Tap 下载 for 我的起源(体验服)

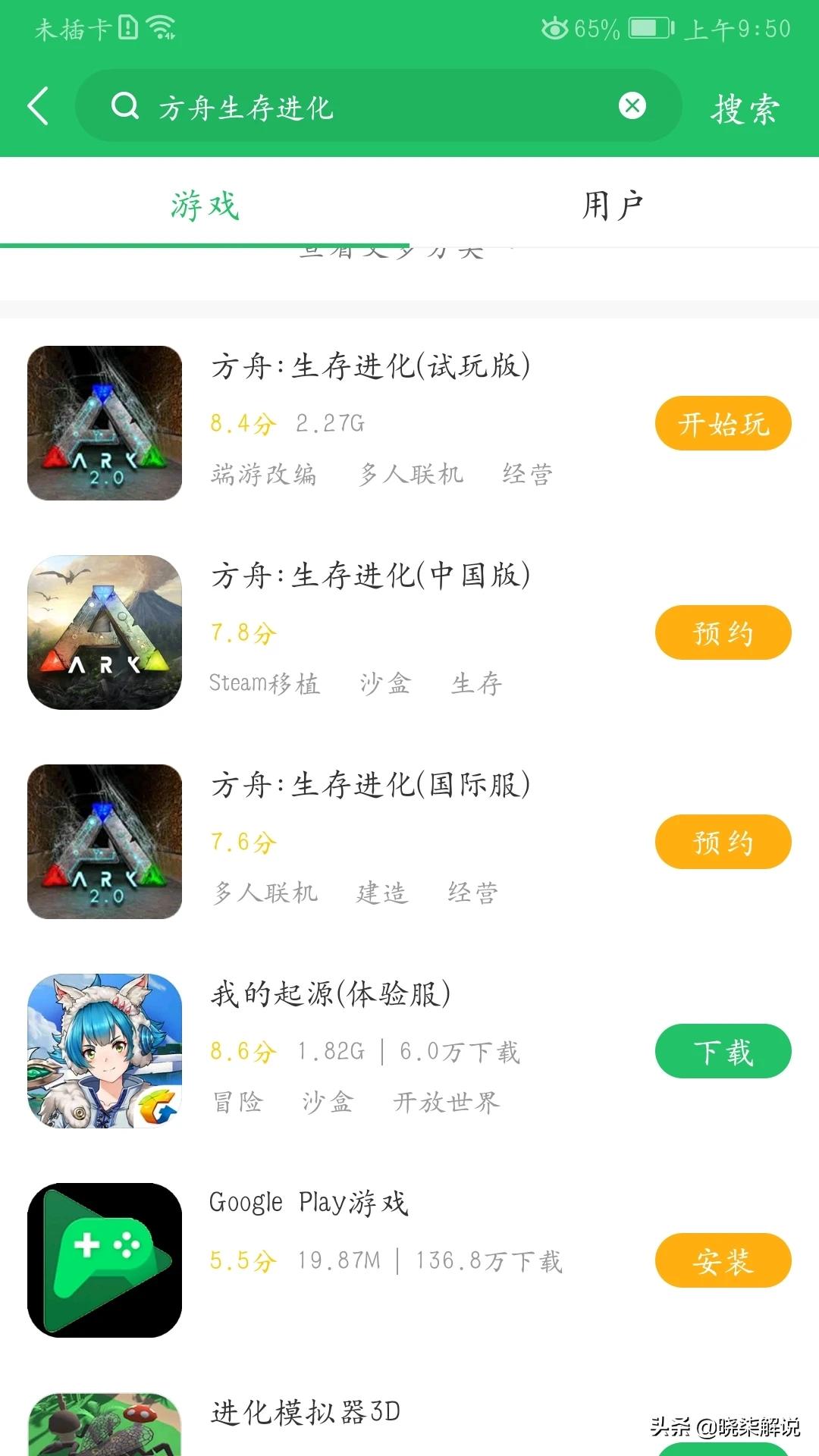click(x=723, y=1051)
